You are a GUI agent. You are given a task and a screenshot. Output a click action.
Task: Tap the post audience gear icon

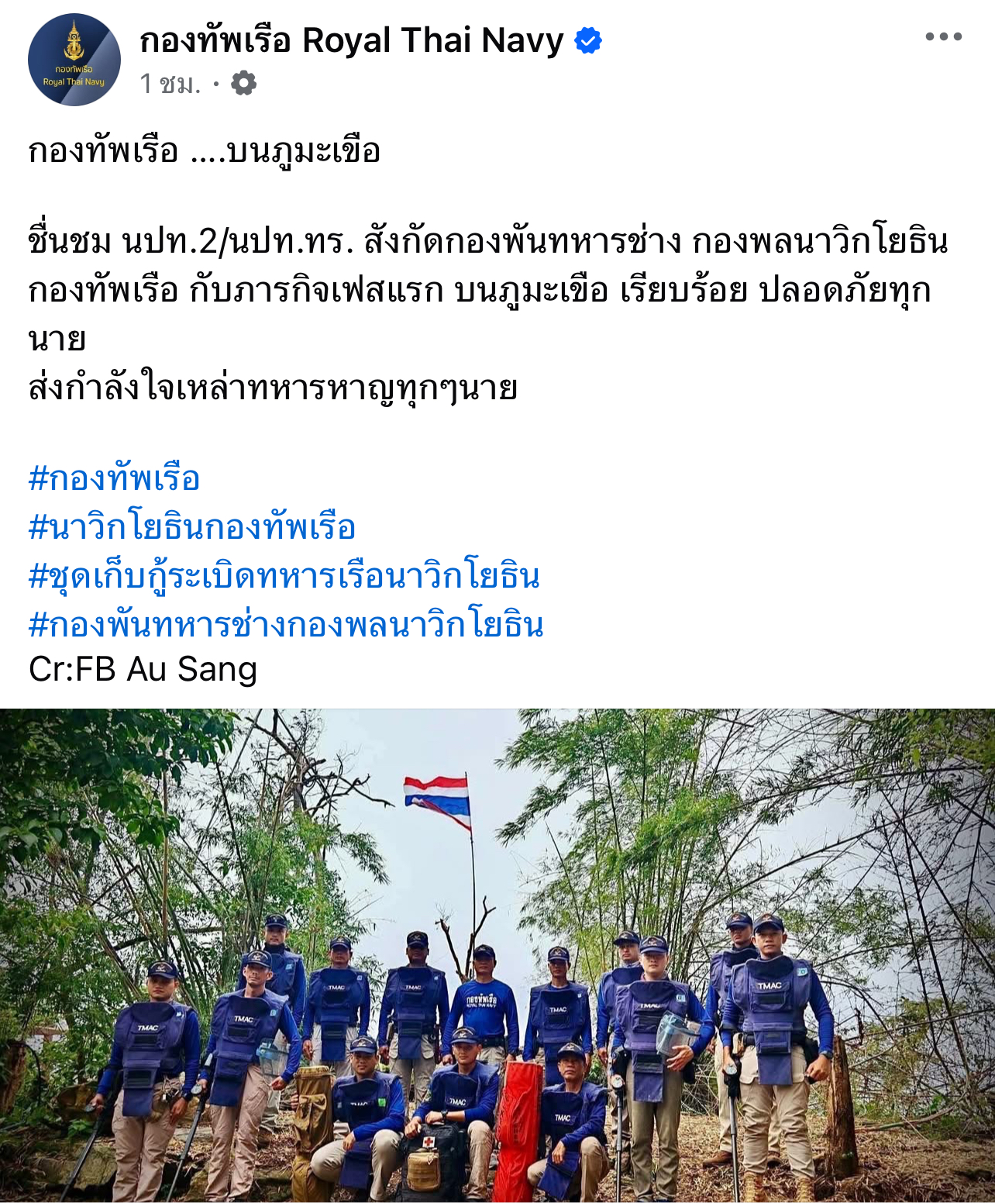243,83
